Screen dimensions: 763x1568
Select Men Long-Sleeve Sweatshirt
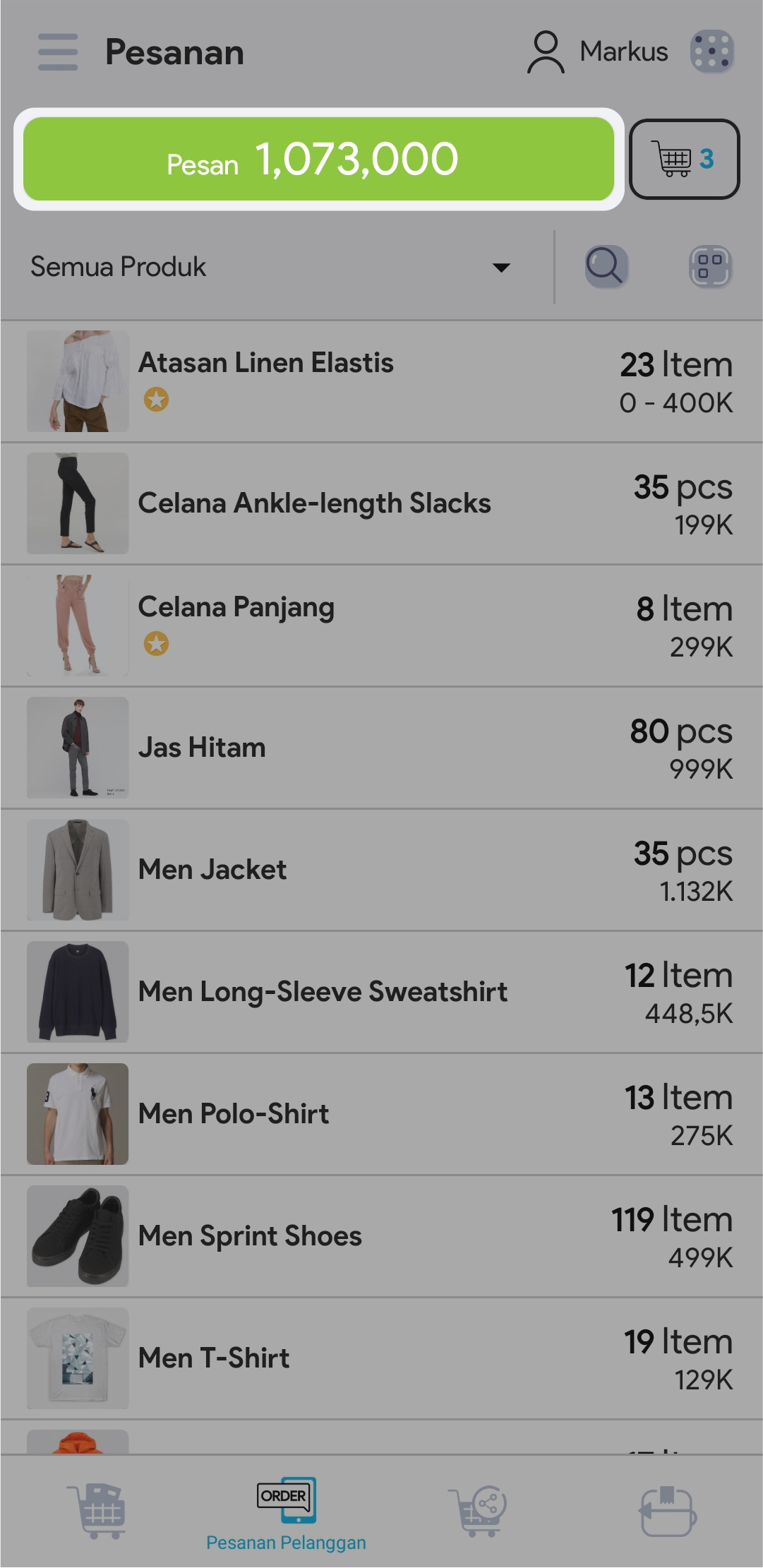tap(381, 992)
